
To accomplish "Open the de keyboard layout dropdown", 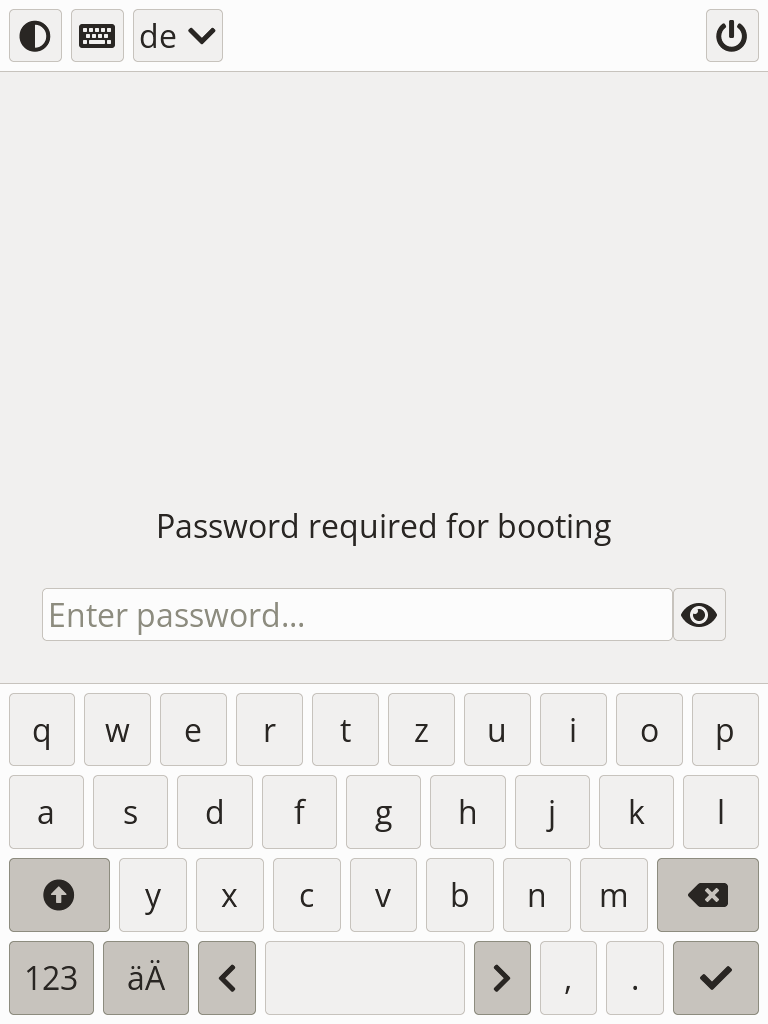I will [178, 36].
